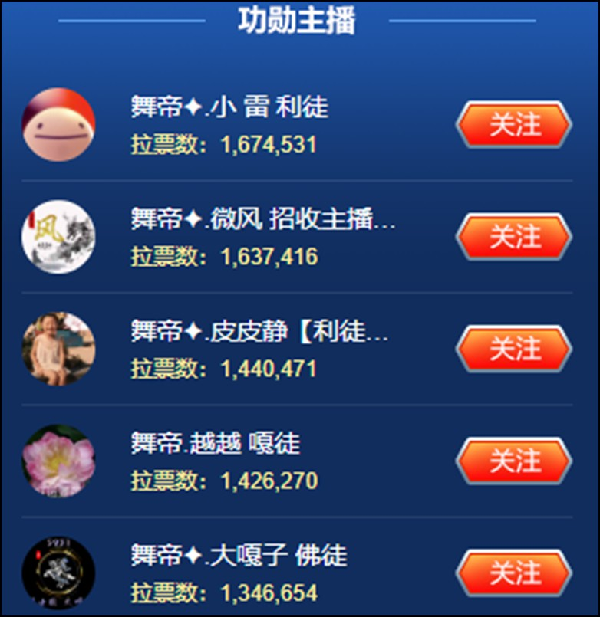The height and width of the screenshot is (617, 600).
Task: Follow 舞帝✦.微风 招收主播
Action: pos(514,237)
